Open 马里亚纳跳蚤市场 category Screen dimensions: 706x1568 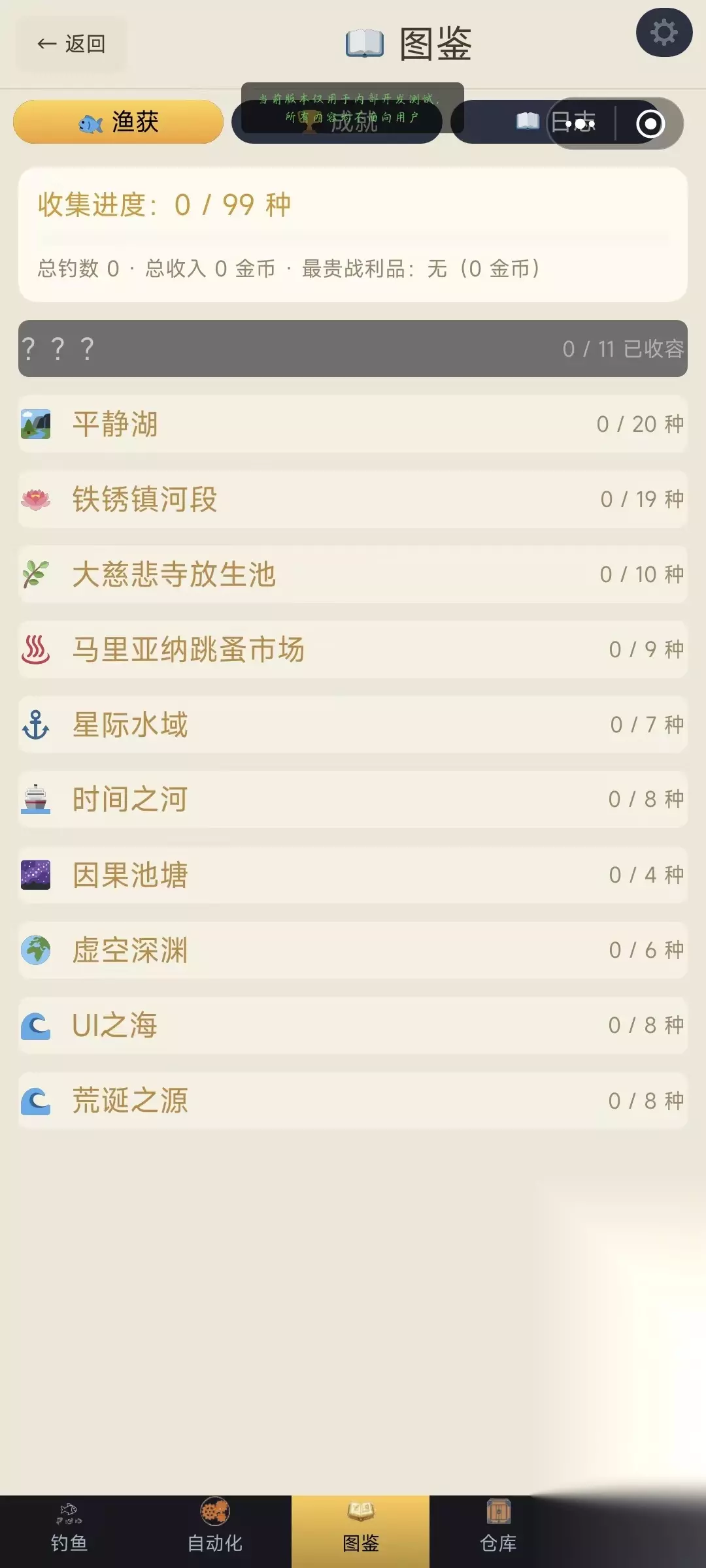click(353, 649)
